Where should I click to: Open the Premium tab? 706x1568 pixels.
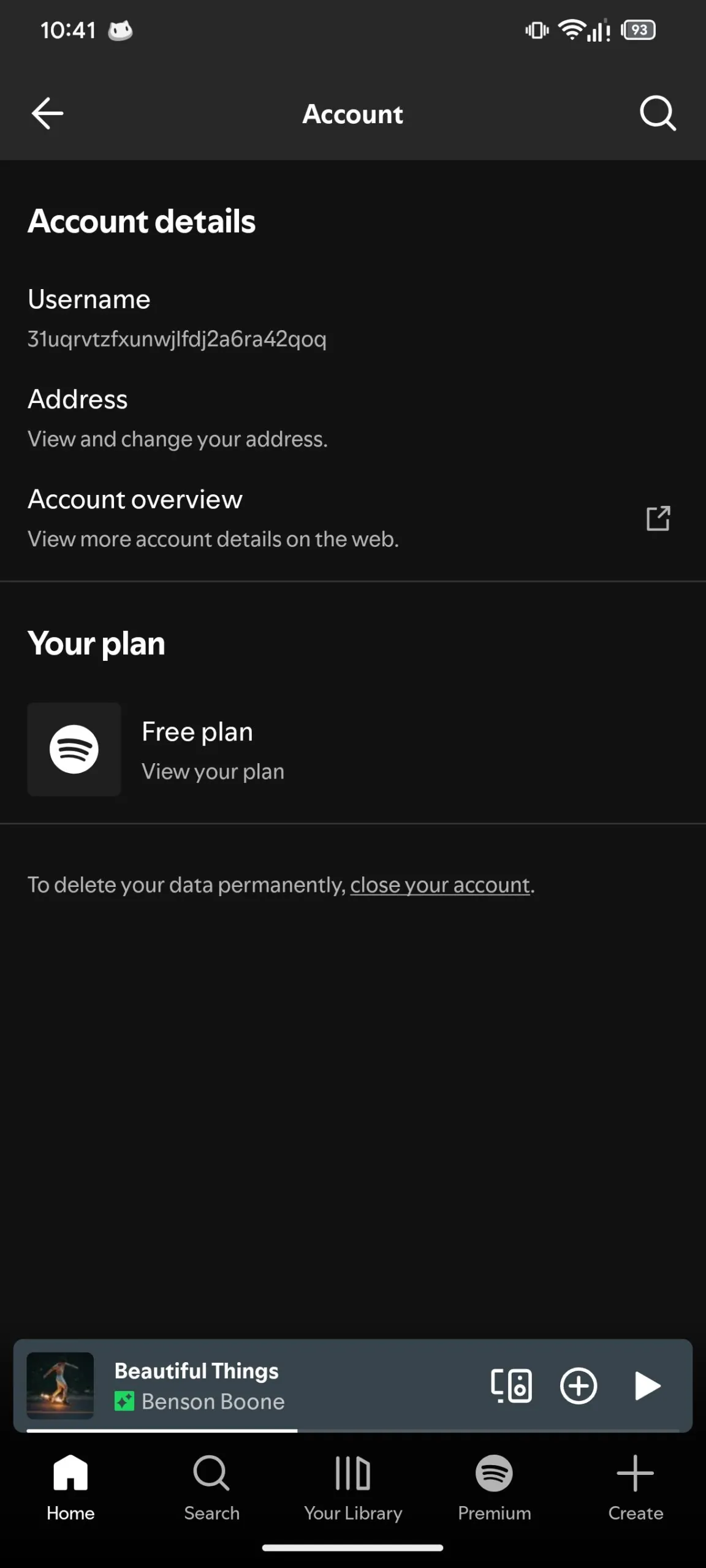click(494, 1488)
